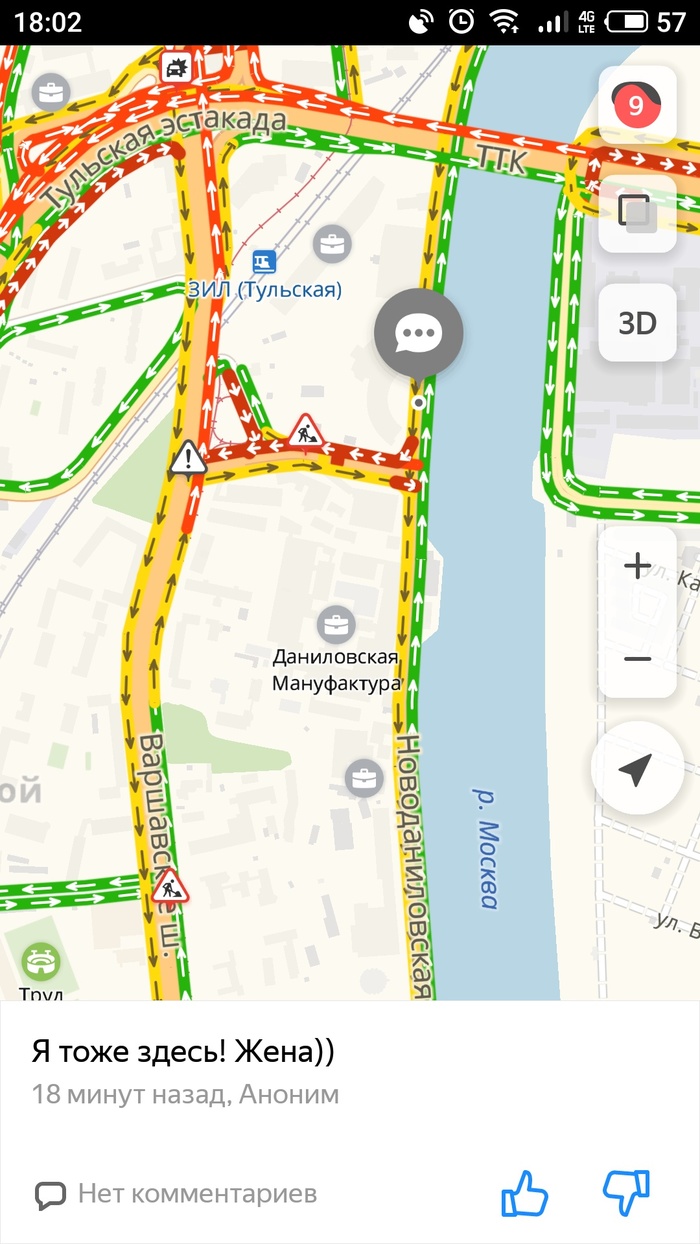This screenshot has width=700, height=1244.
Task: Switch map to 3D view
Action: [637, 323]
